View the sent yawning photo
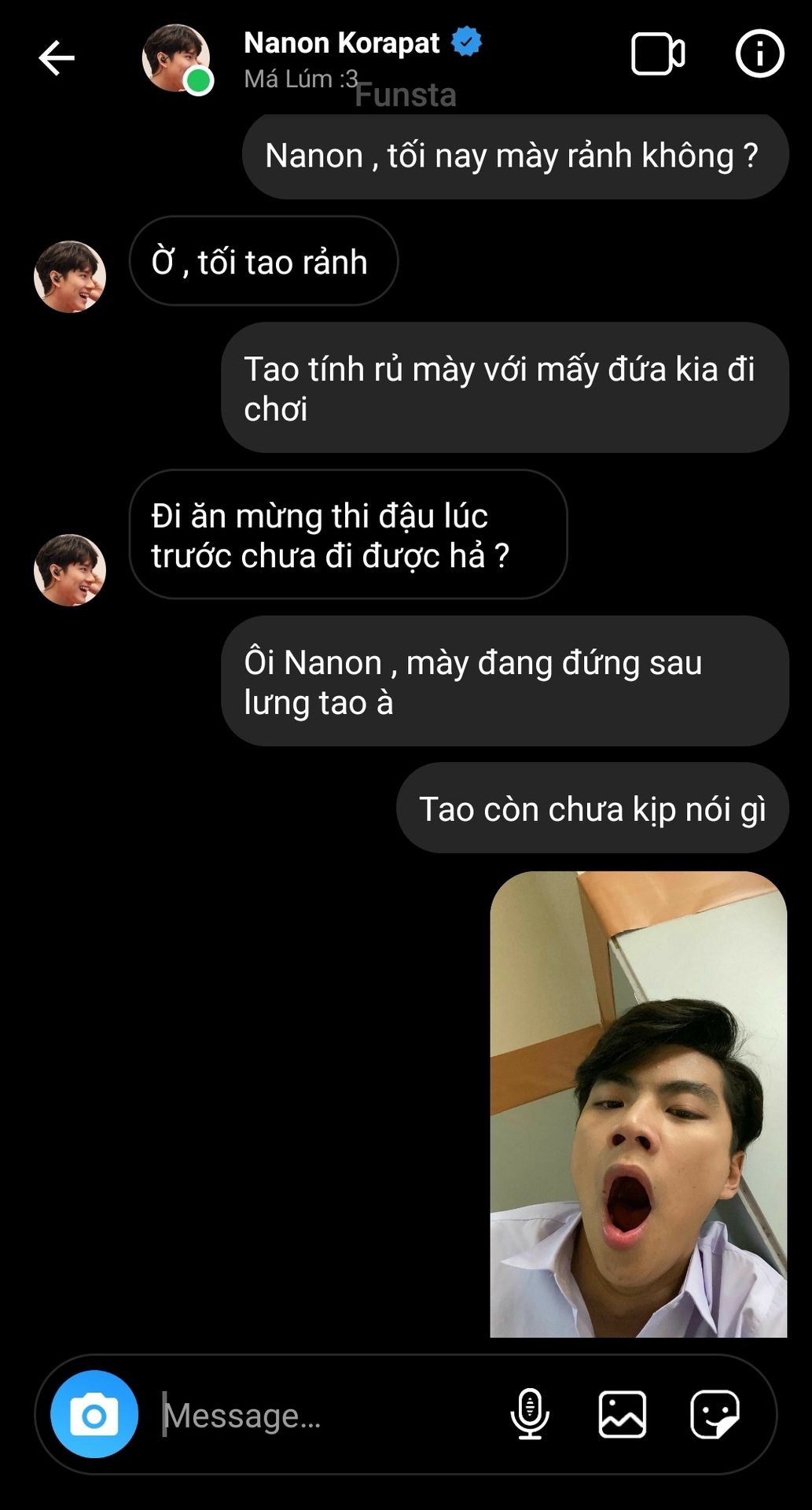Screen dimensions: 812x1510 (x=638, y=1104)
